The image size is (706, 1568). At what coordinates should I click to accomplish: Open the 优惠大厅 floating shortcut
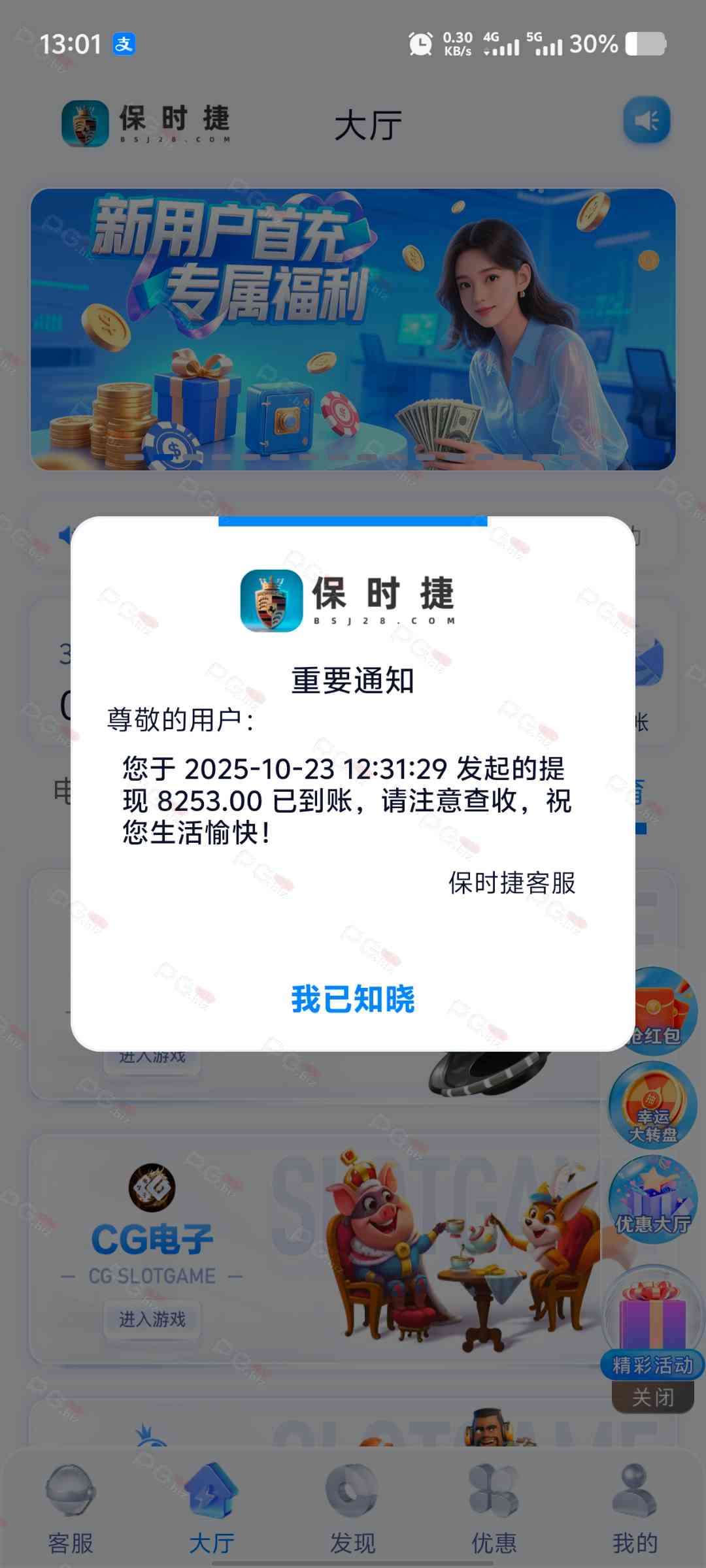pyautogui.click(x=653, y=1200)
